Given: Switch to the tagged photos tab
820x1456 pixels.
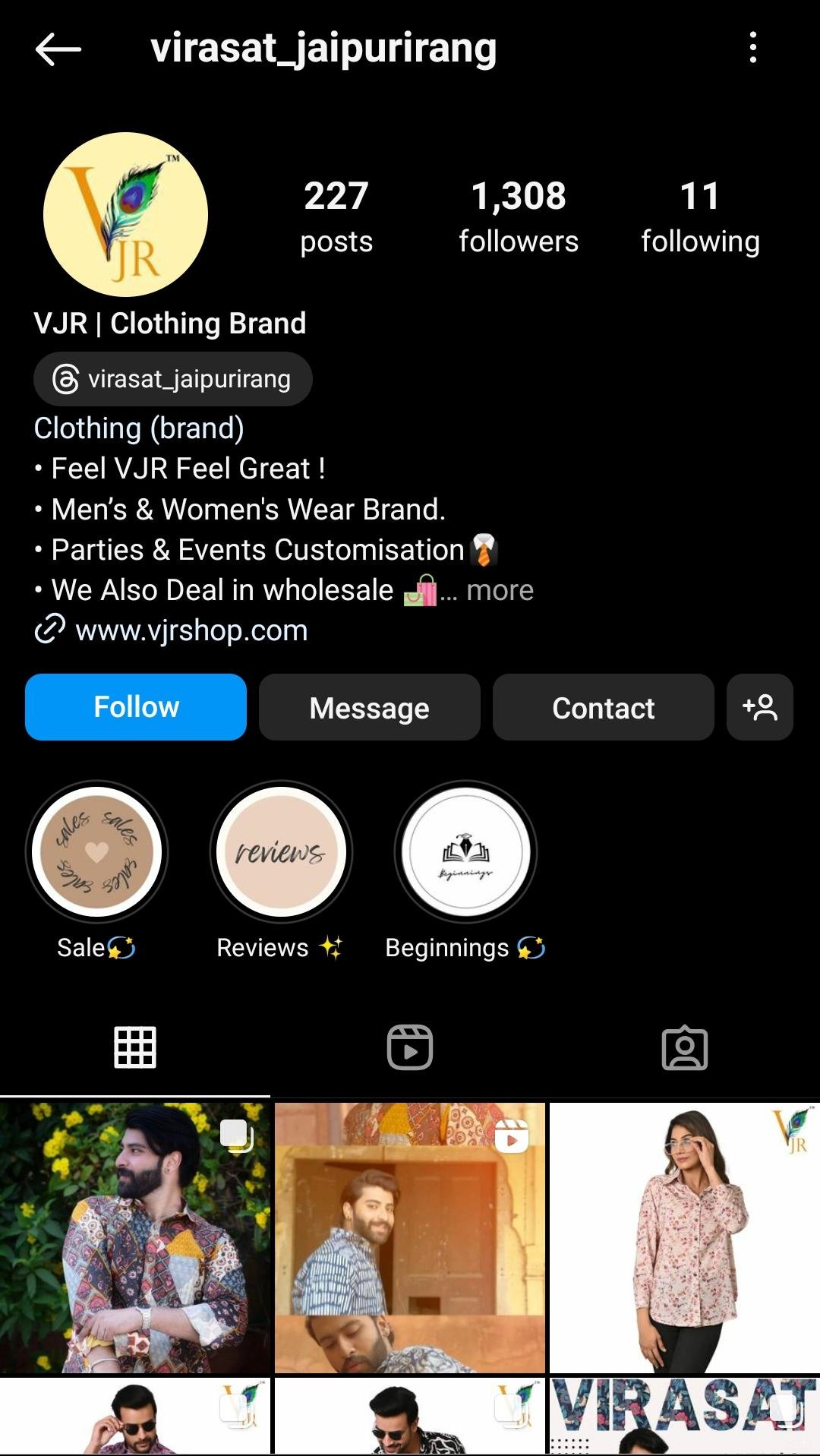Looking at the screenshot, I should tap(684, 1047).
